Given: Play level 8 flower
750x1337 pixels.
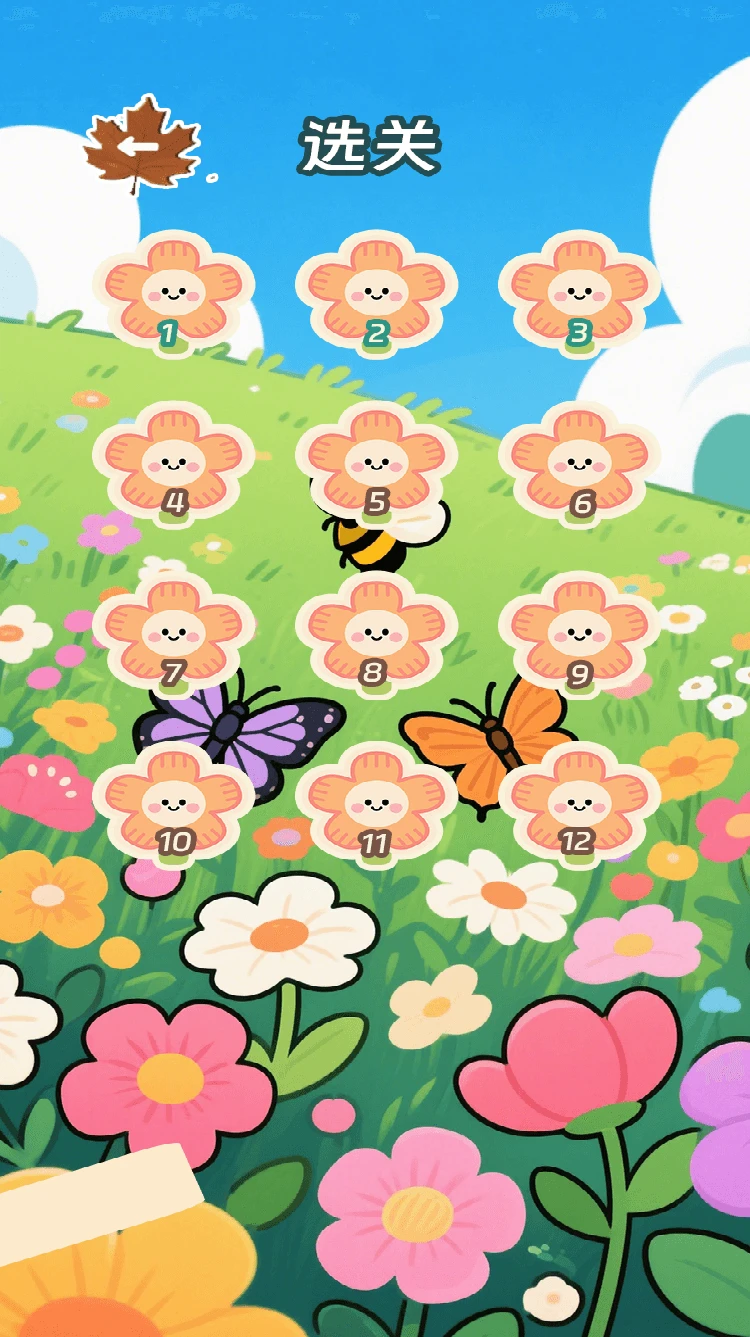Looking at the screenshot, I should tap(376, 632).
